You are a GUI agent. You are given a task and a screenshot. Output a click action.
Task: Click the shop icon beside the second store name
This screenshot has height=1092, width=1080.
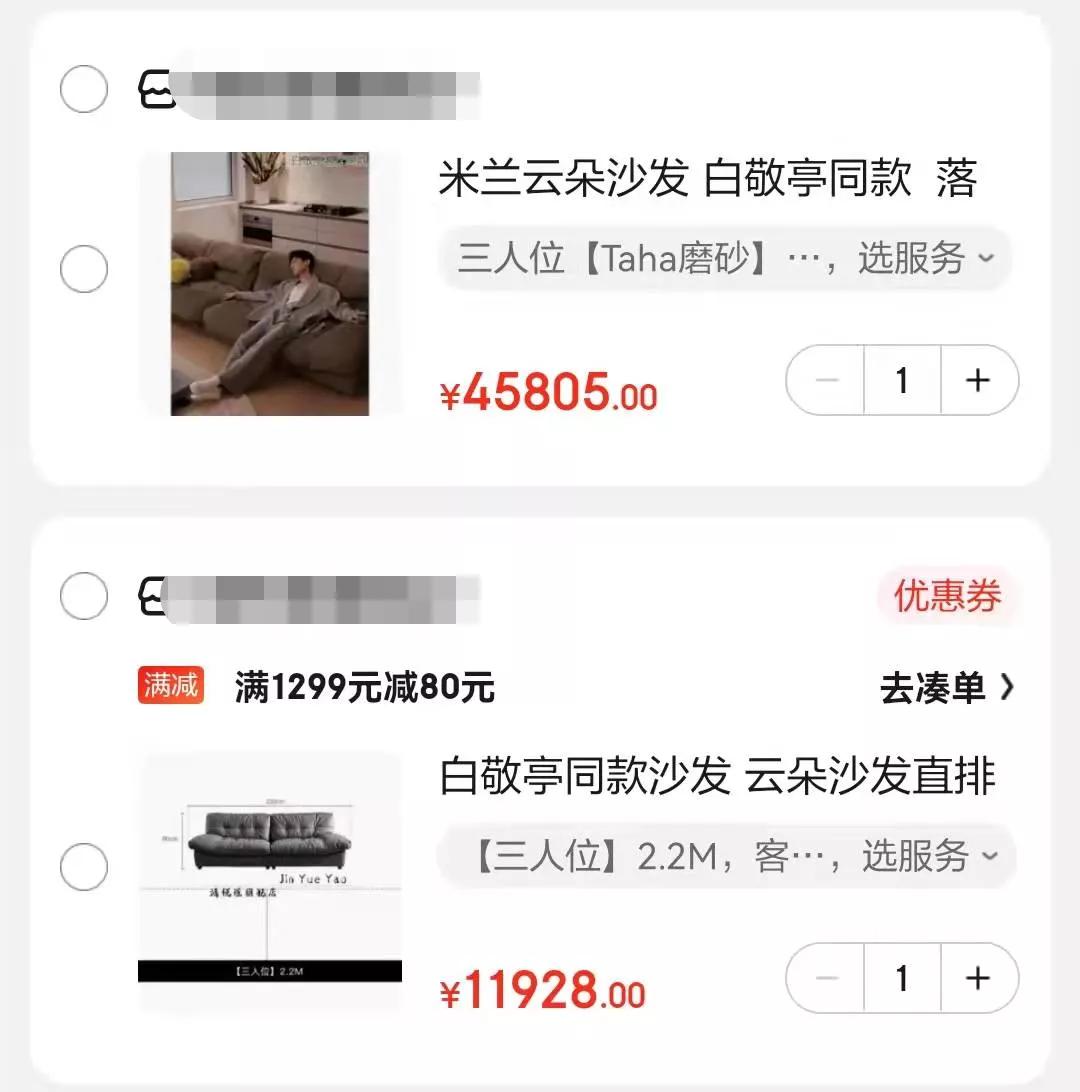tap(152, 596)
